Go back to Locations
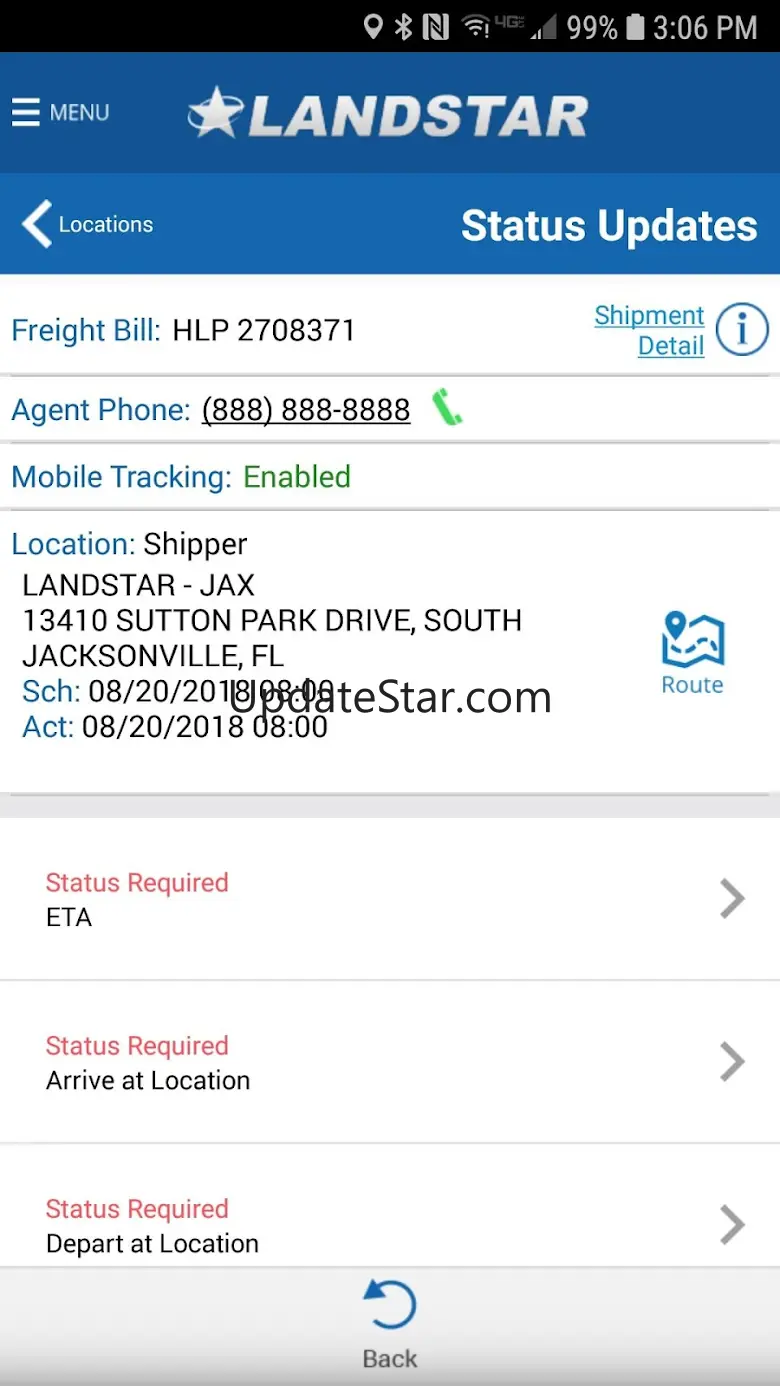 (x=88, y=224)
